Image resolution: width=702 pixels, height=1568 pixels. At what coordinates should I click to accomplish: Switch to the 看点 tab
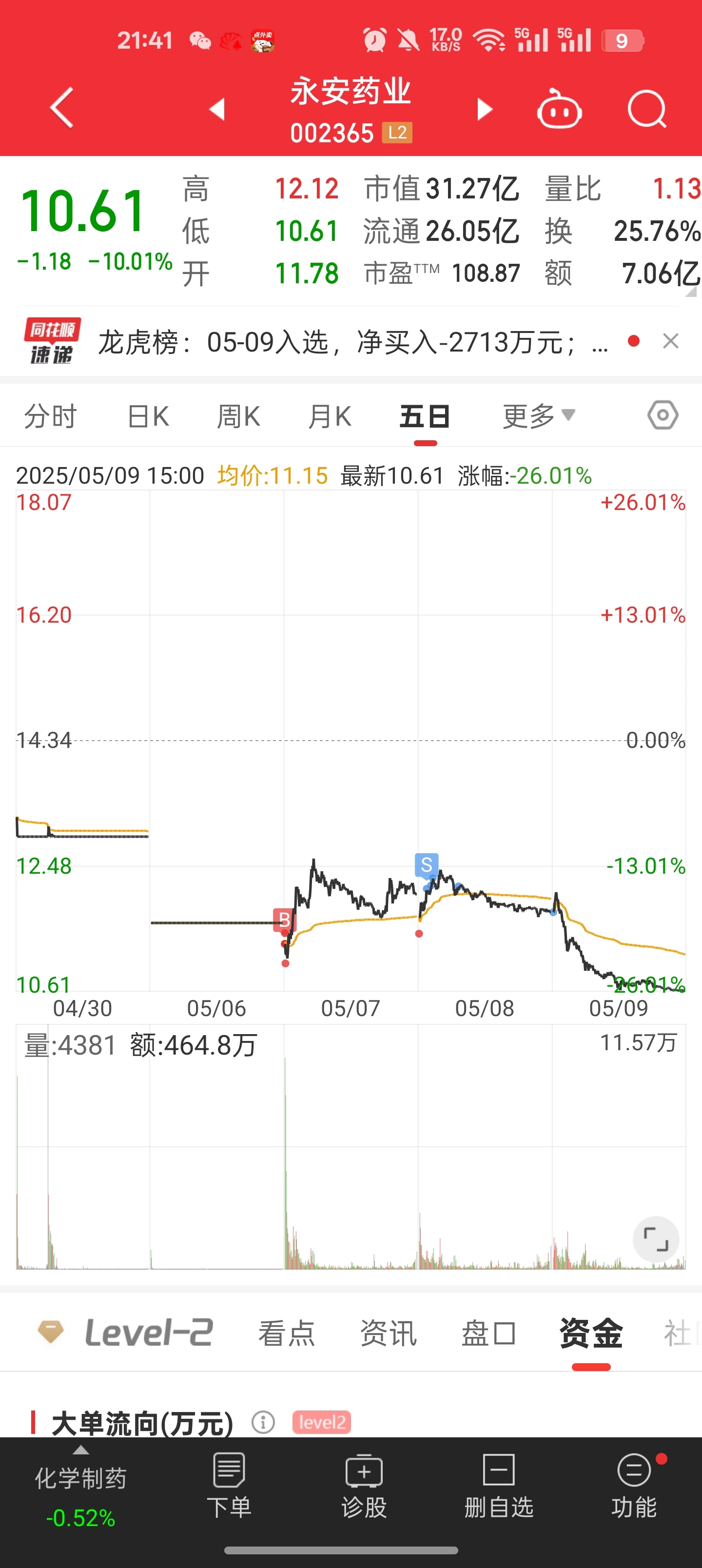(x=286, y=1333)
